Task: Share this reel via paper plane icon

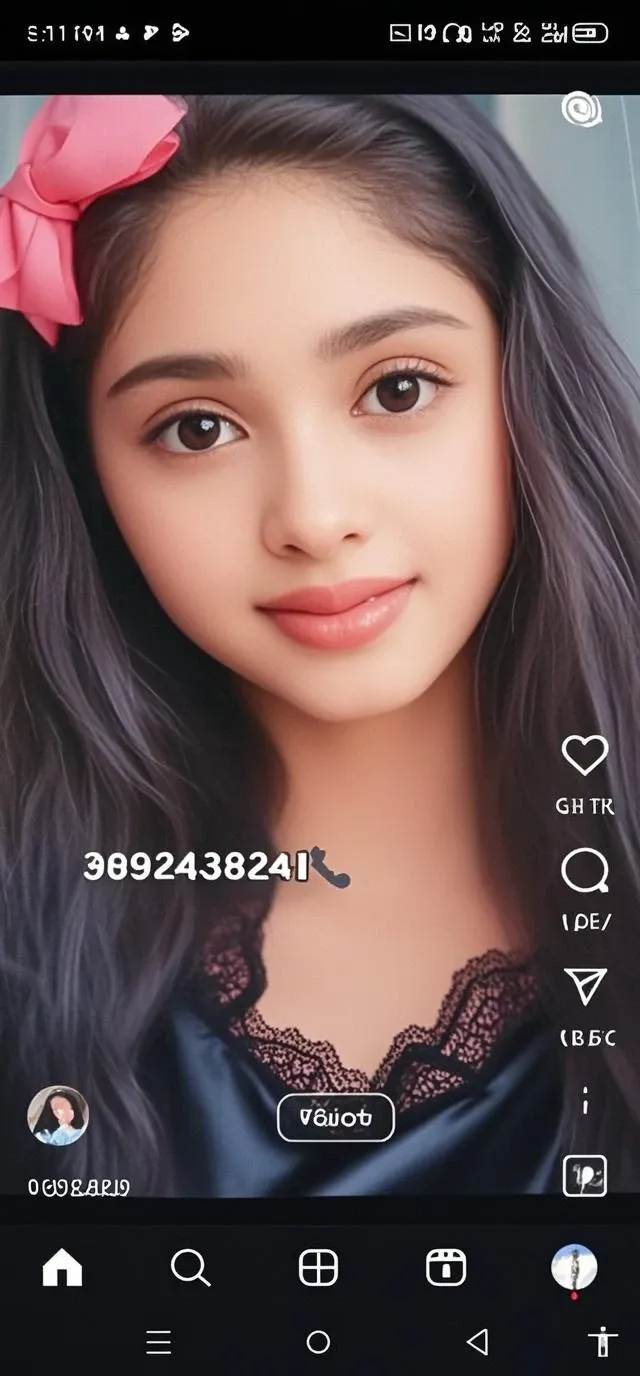Action: pos(585,986)
